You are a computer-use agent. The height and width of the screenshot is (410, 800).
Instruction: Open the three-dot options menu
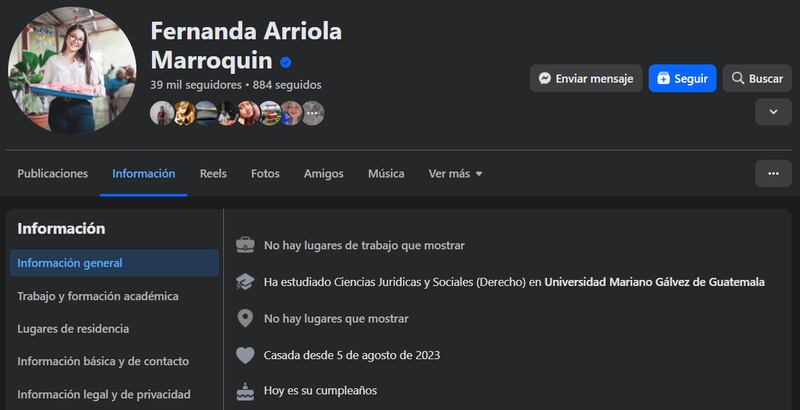[773, 173]
